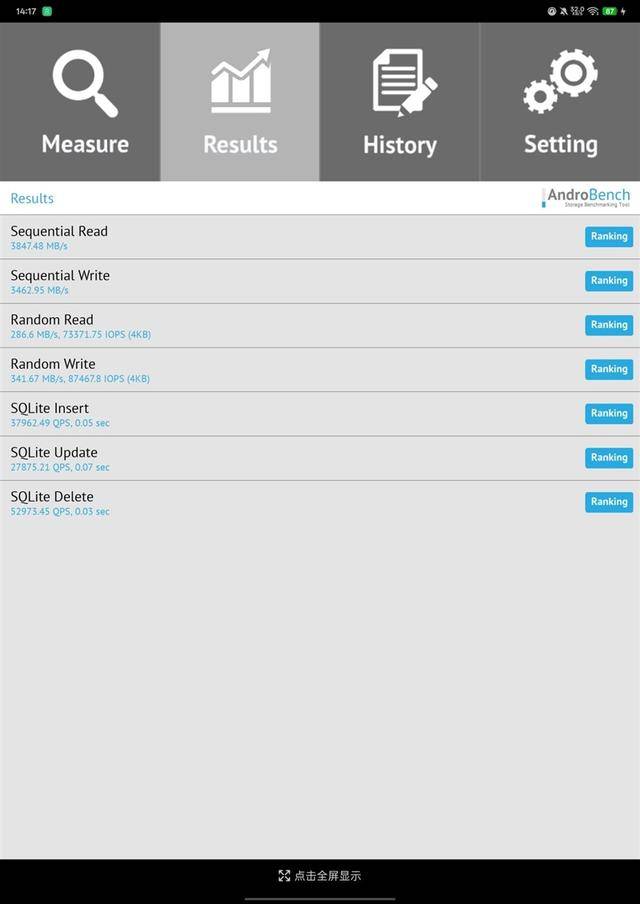Screen dimensions: 640x904
Task: Open Ranking for SQLite Insert
Action: tap(608, 413)
